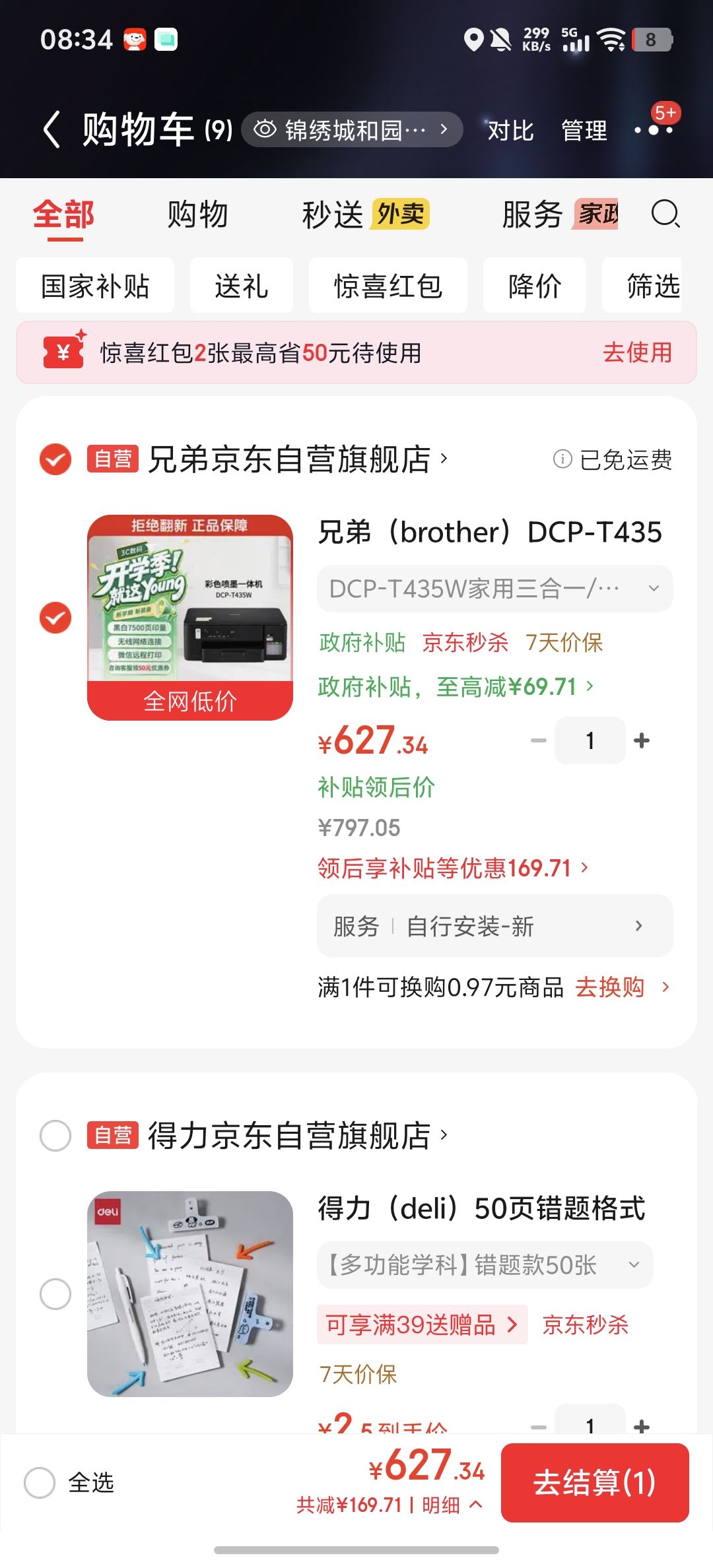Open the three-dot more menu
The image size is (713, 1568).
654,130
